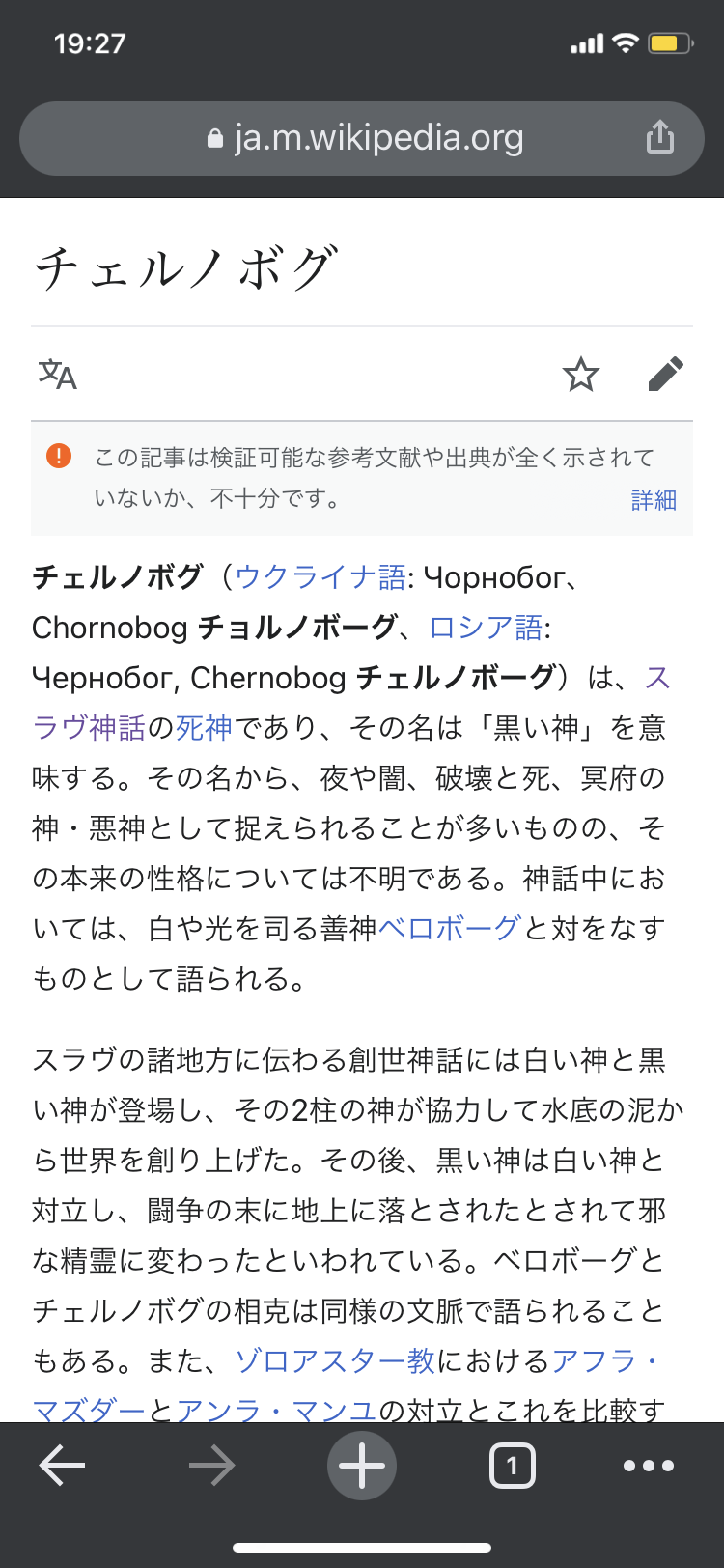724x1568 pixels.
Task: Open the ウクライナ語 link
Action: pyautogui.click(x=320, y=577)
